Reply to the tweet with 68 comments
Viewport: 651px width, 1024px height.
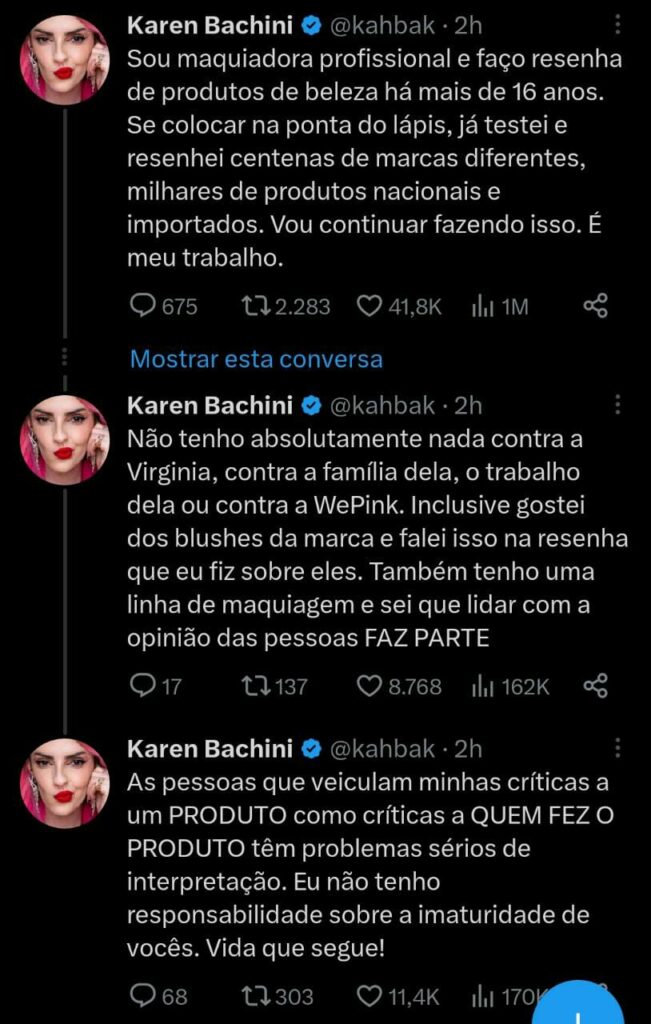145,996
